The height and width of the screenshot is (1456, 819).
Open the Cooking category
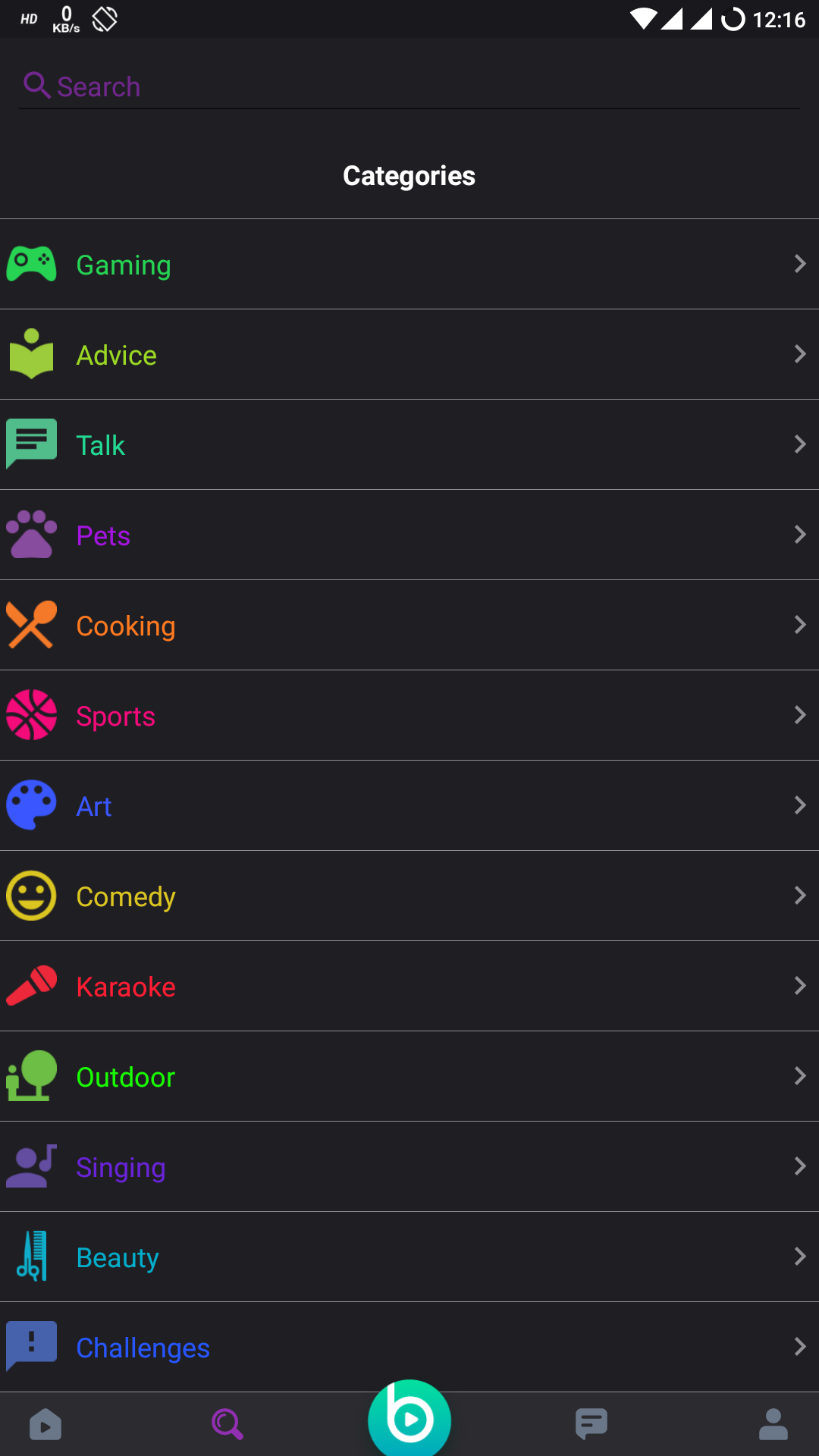click(409, 626)
